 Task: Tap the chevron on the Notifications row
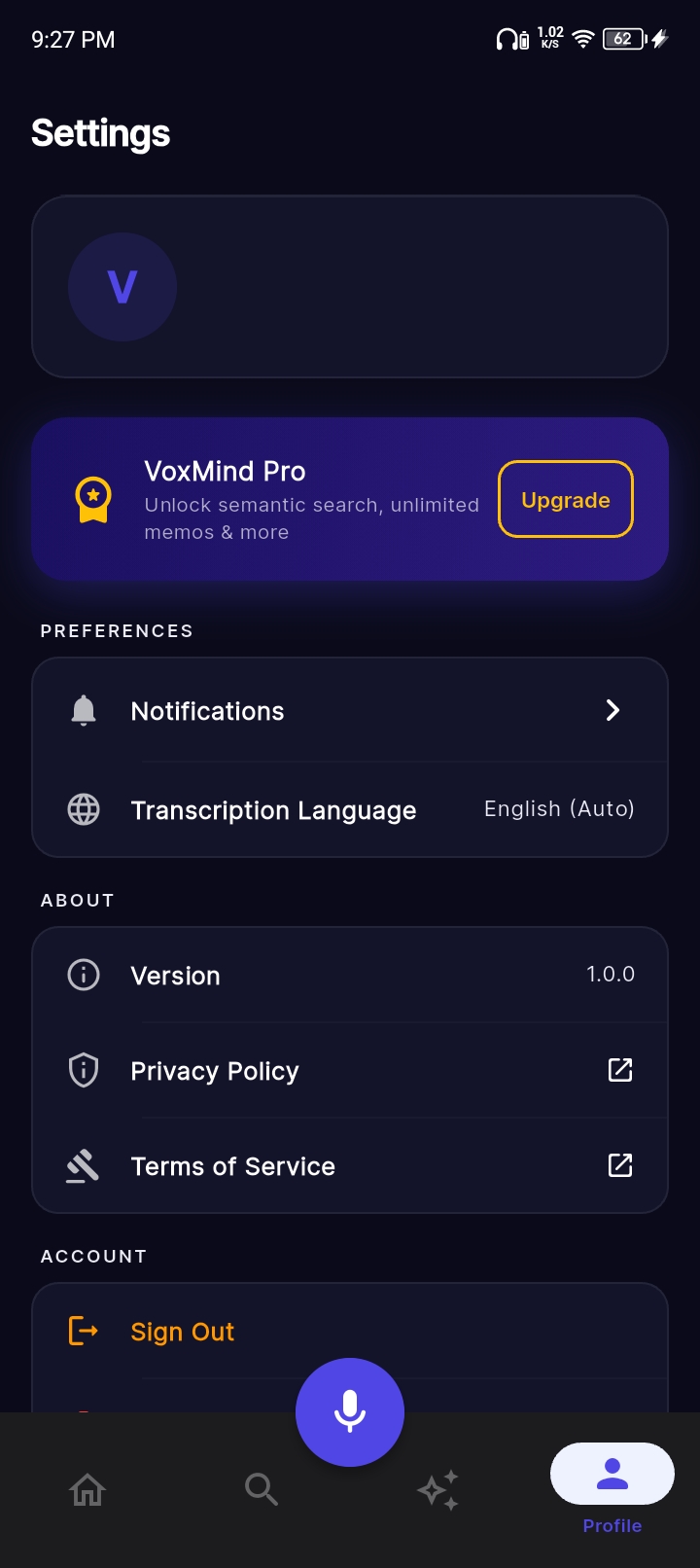pos(612,710)
